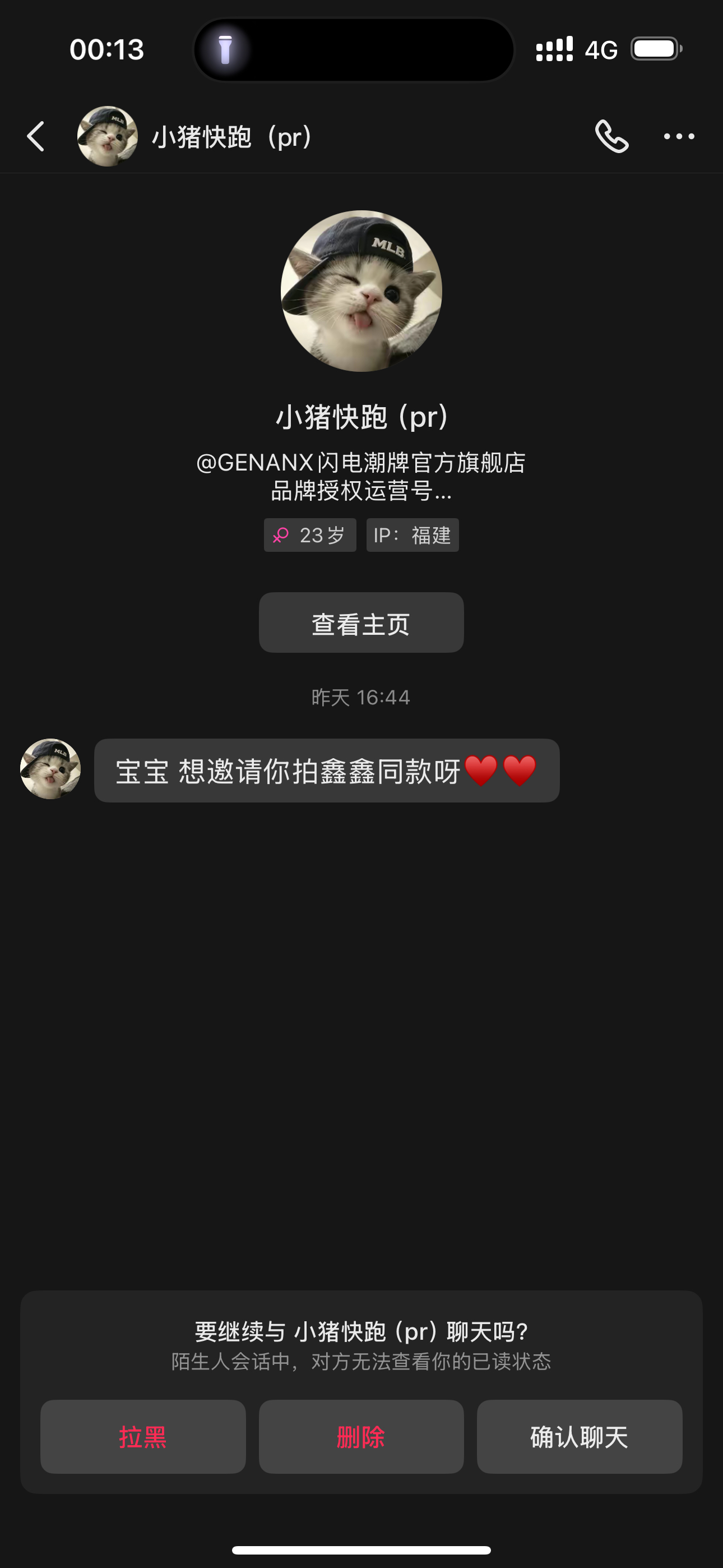
Task: Tap the sender avatar beside the message
Action: (x=50, y=769)
